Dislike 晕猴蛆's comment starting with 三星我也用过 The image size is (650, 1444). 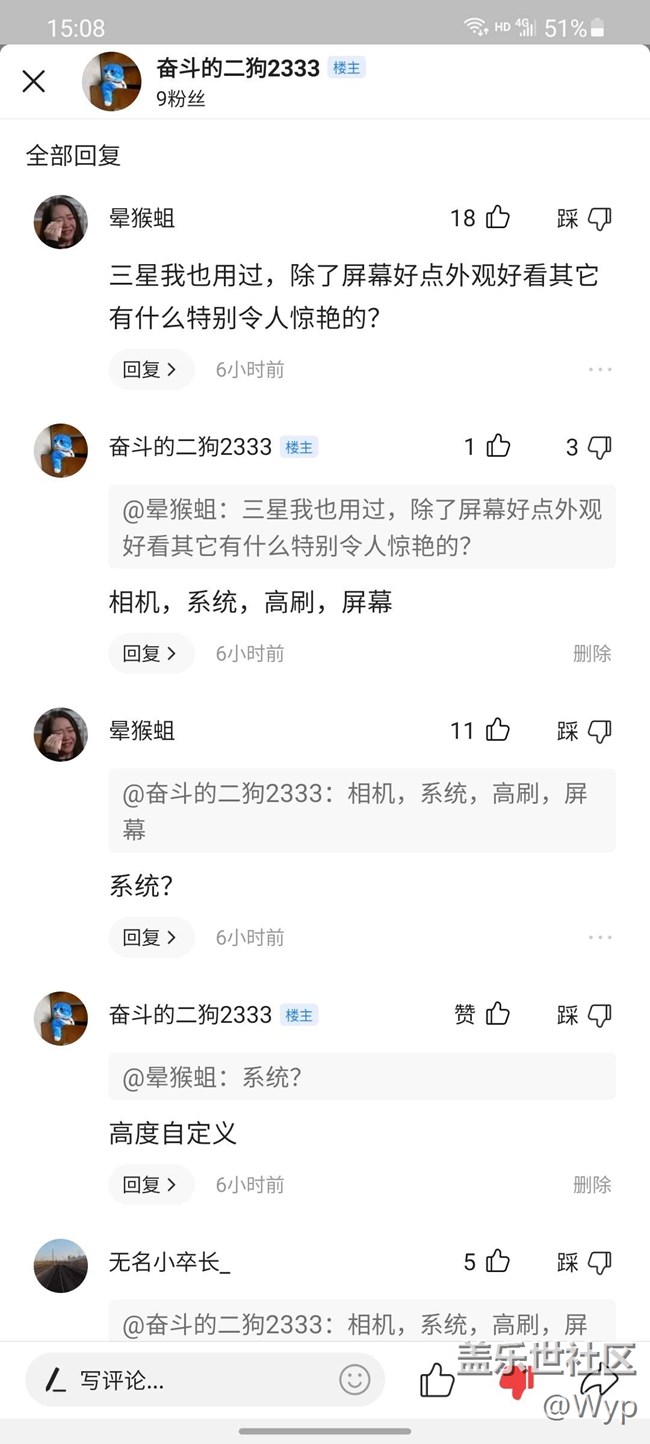(x=599, y=219)
